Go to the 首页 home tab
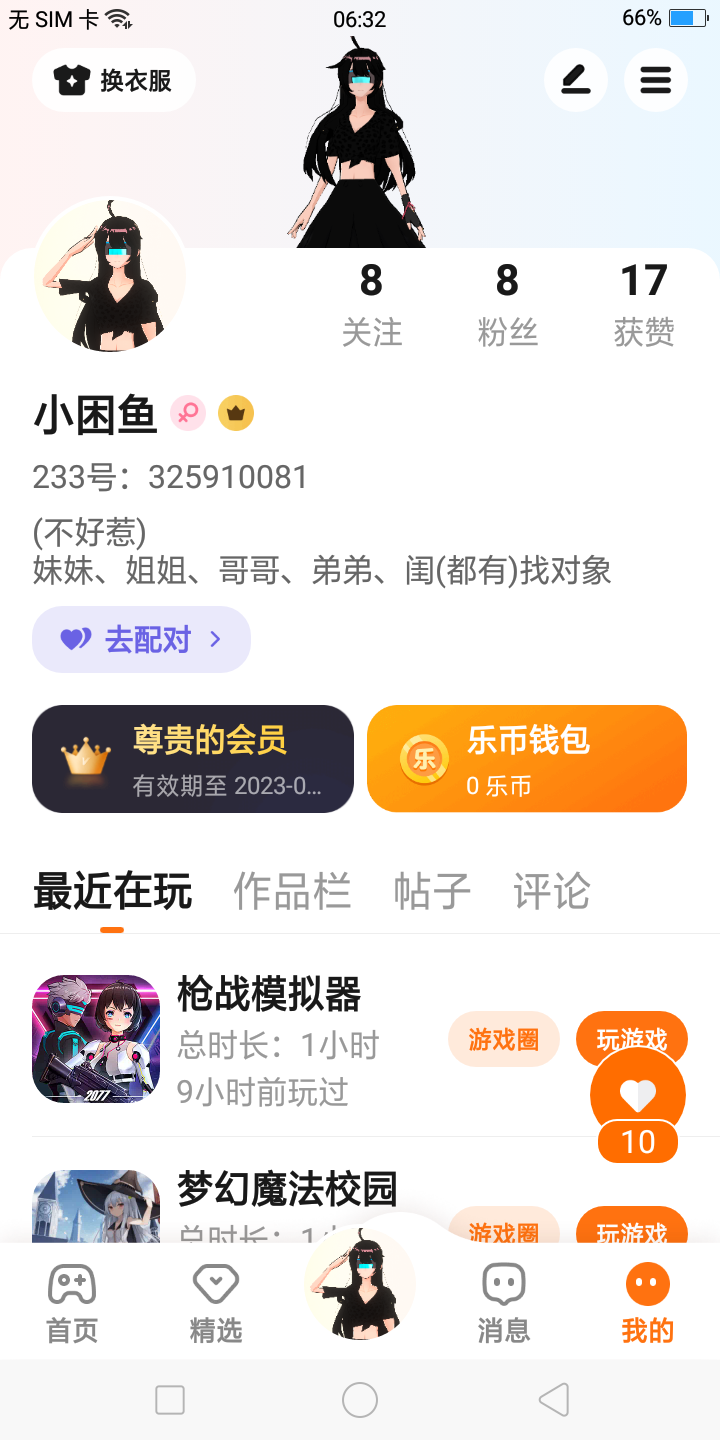The image size is (720, 1440). (x=72, y=1304)
